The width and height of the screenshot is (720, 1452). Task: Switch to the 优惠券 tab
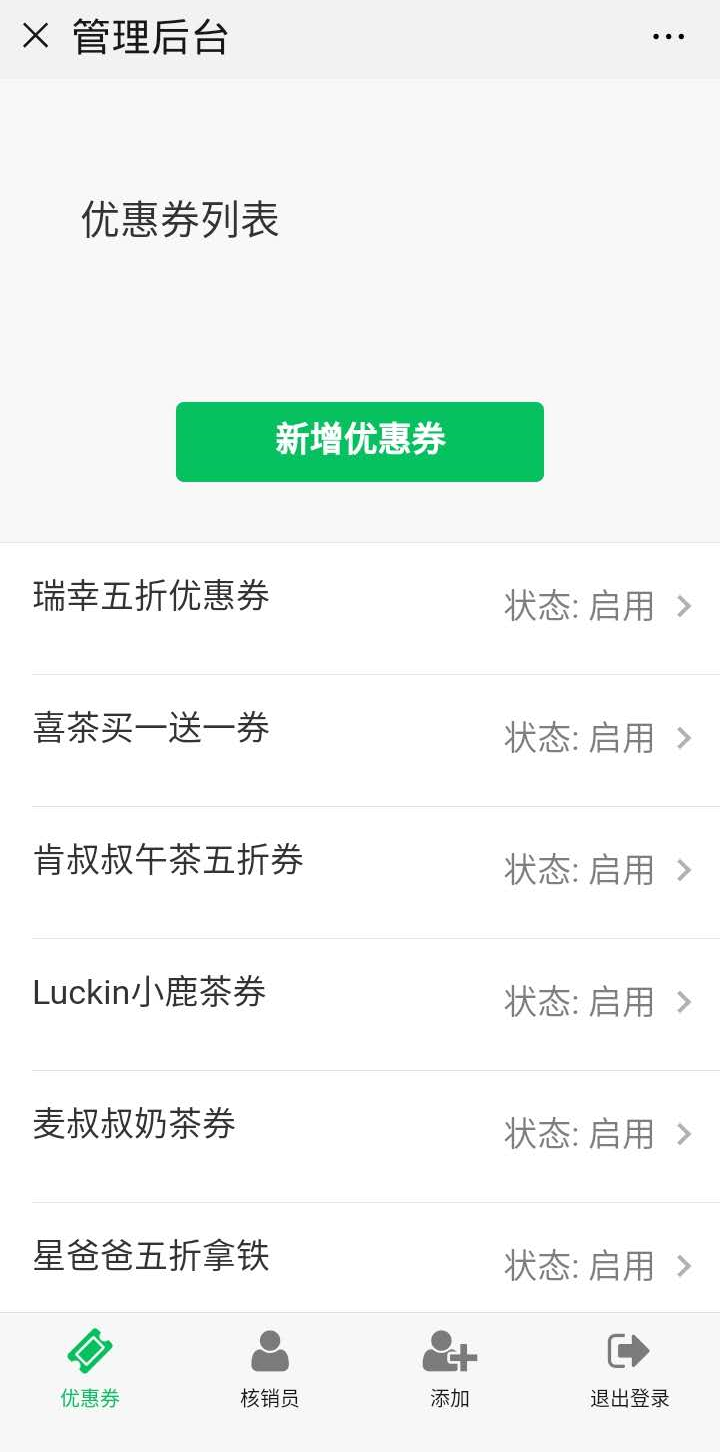pos(90,1368)
